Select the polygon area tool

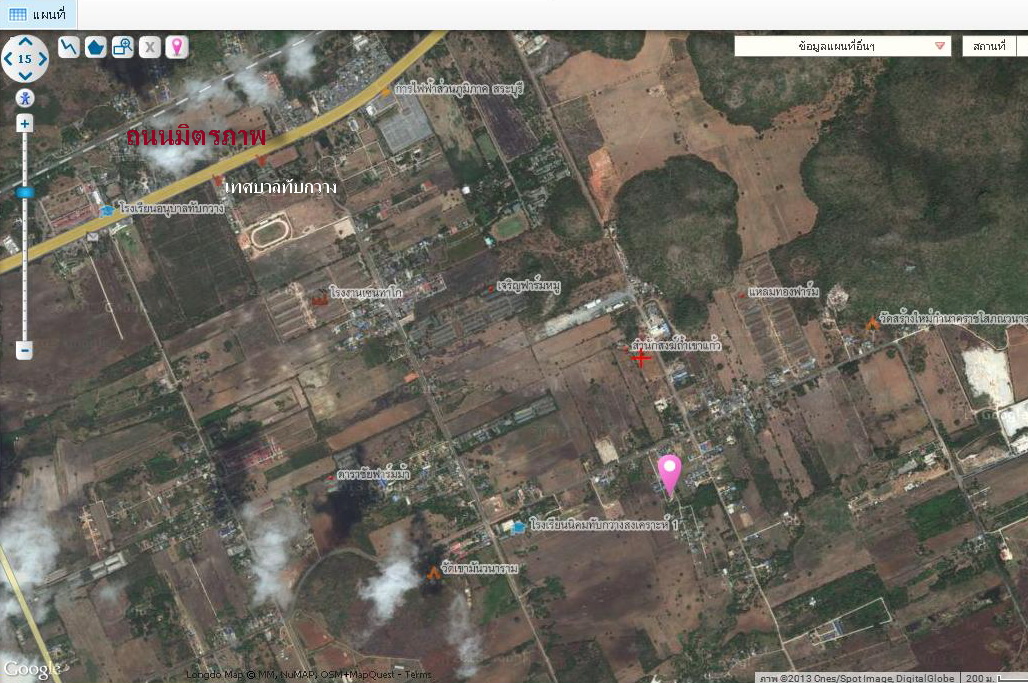pos(96,47)
